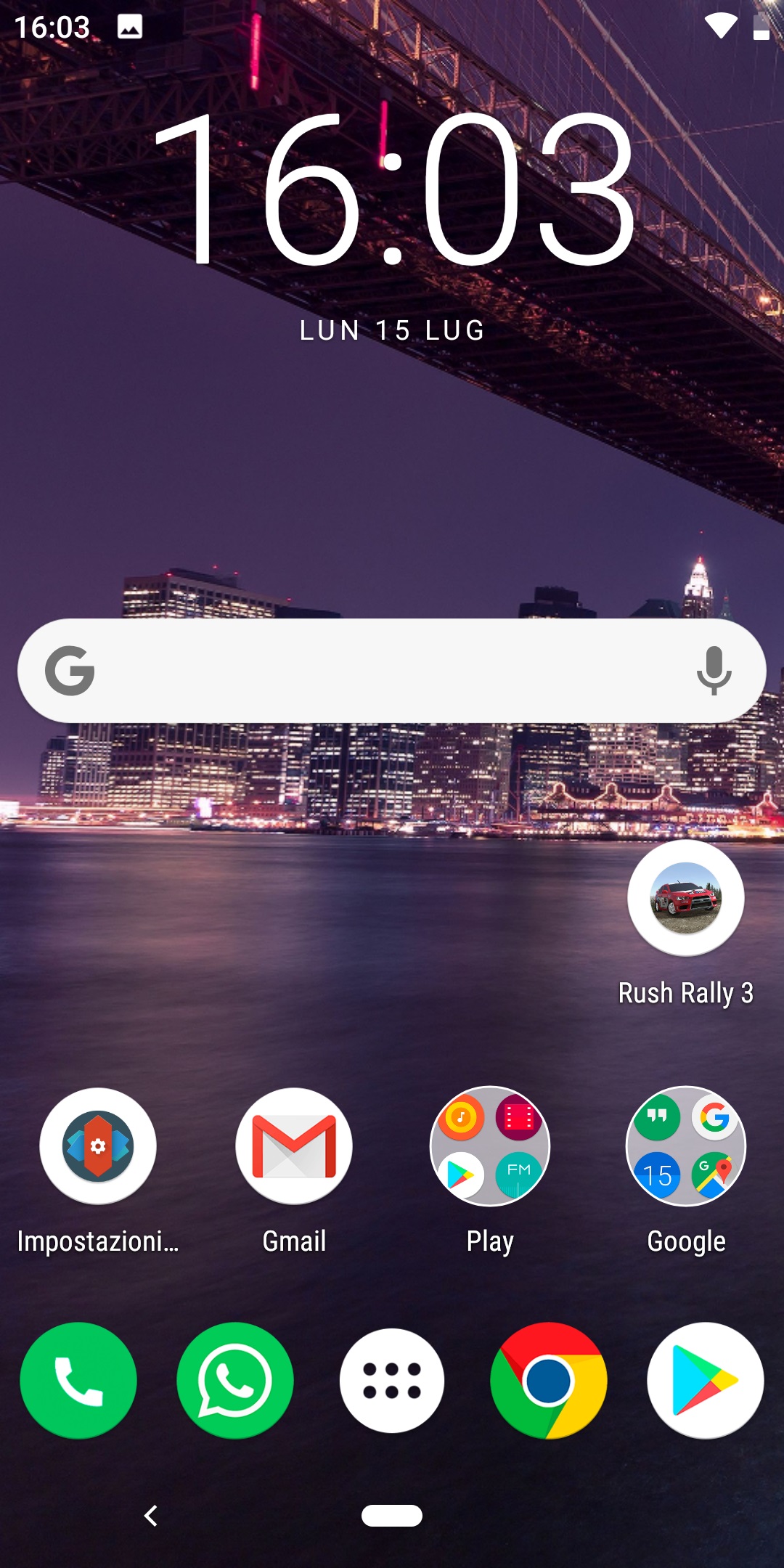Image resolution: width=784 pixels, height=1568 pixels.
Task: Start voice search with the microphone
Action: coord(714,671)
